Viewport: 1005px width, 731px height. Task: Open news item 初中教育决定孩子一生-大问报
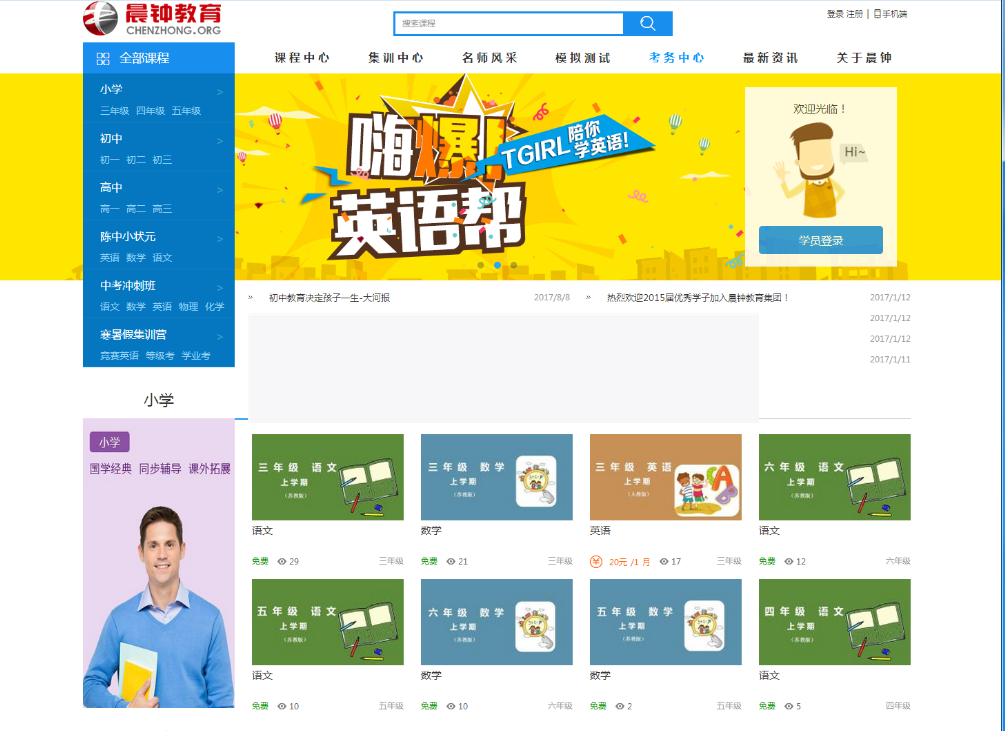[329, 298]
